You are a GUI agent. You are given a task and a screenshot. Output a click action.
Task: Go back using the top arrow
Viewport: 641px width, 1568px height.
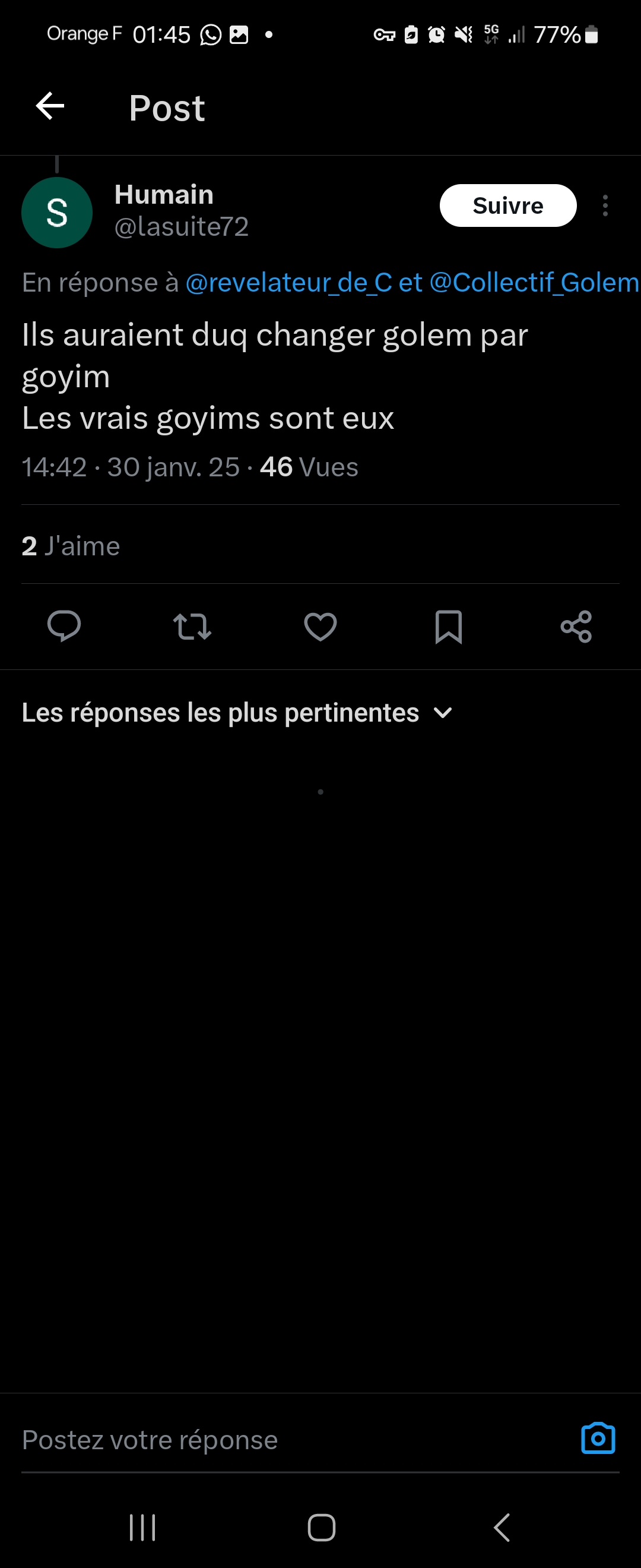coord(50,106)
